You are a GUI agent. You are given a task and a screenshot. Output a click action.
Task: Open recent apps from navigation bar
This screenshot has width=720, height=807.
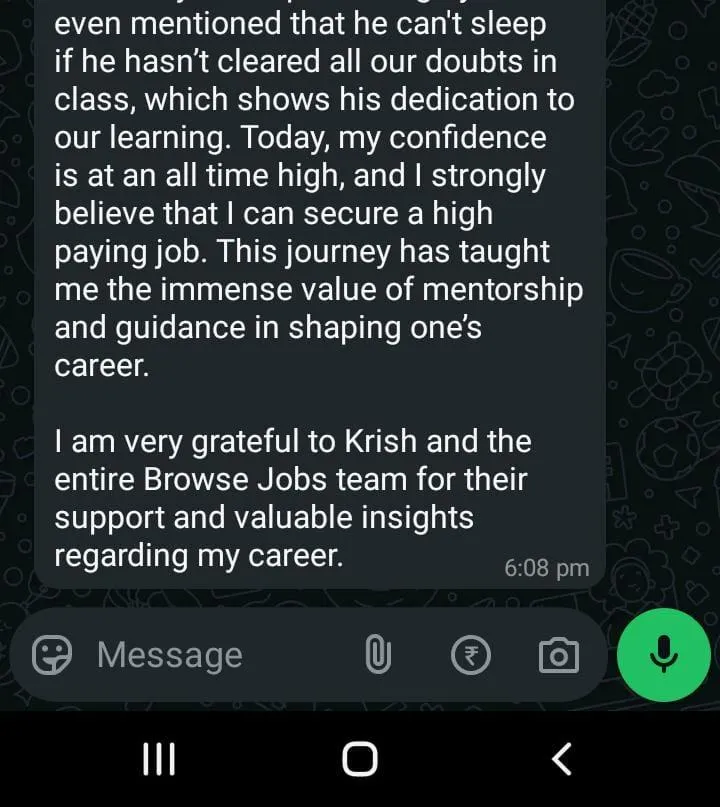159,759
